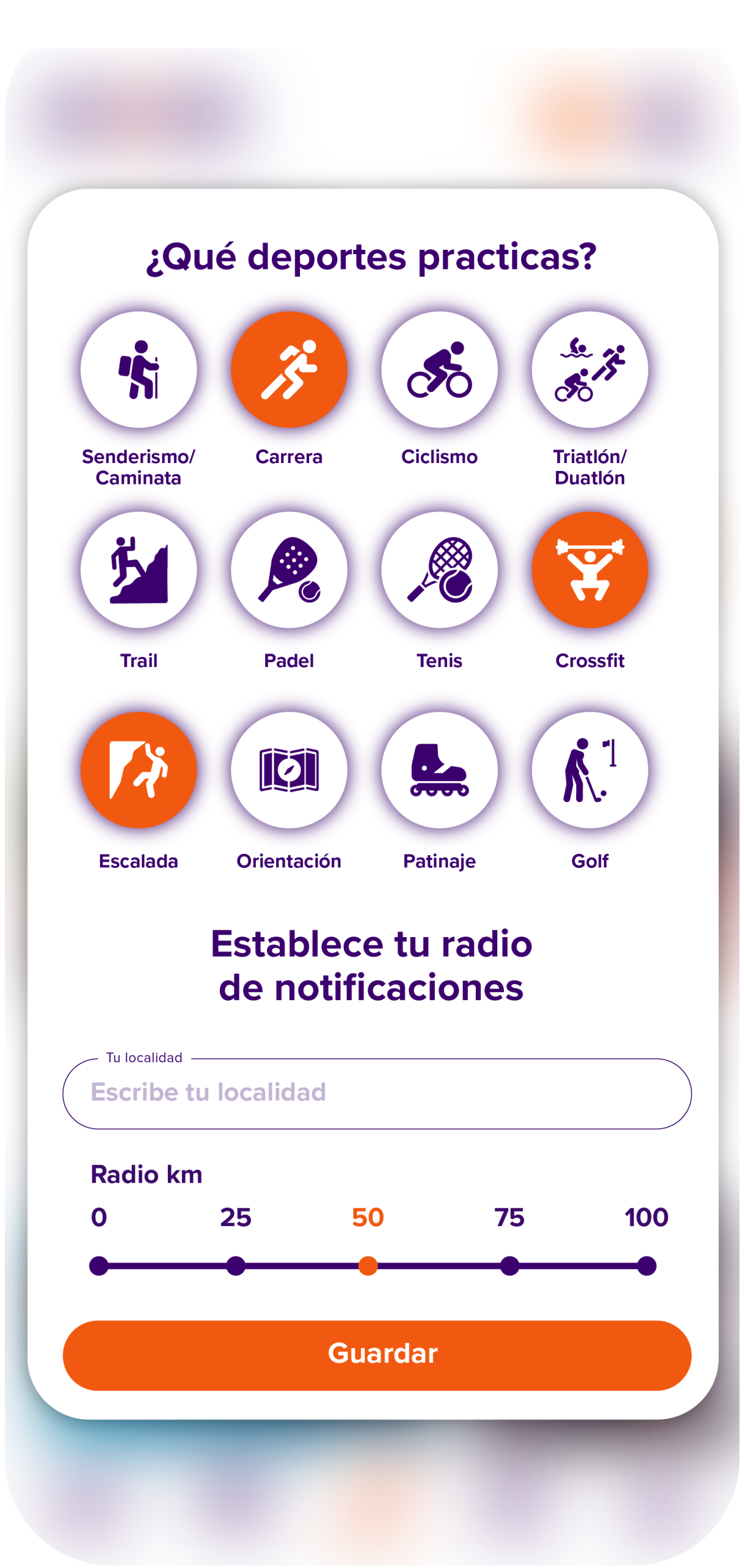Deselect the Escalada sport
Image resolution: width=744 pixels, height=1568 pixels.
[138, 770]
